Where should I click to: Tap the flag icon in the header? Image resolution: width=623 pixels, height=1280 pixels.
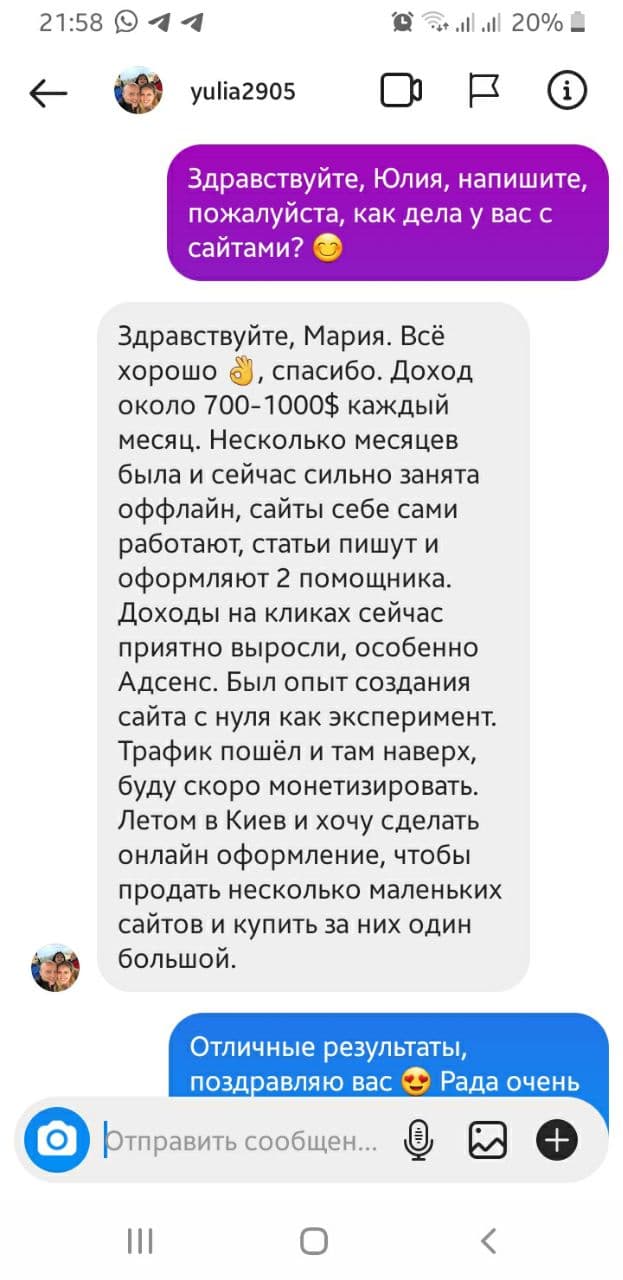[485, 92]
